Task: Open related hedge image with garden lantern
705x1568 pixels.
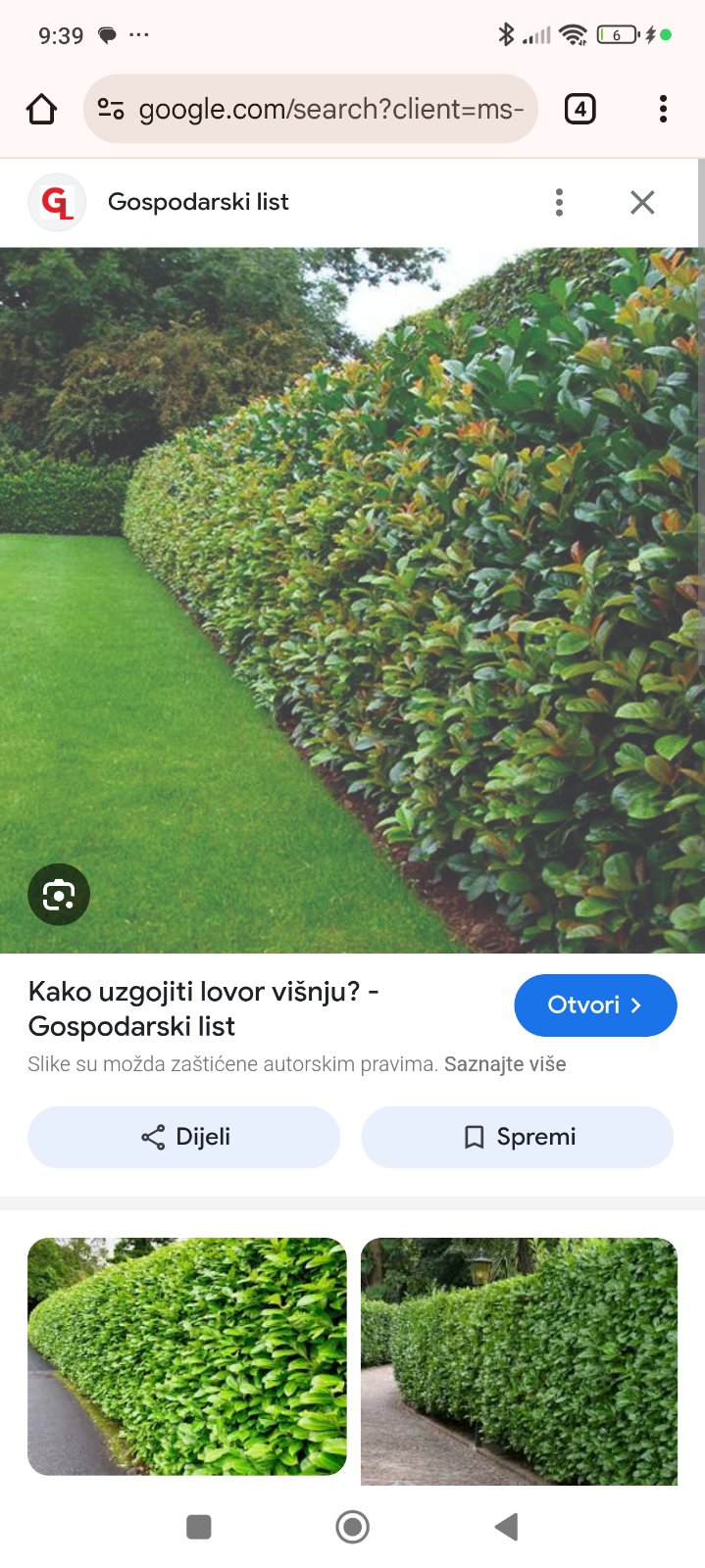Action: pyautogui.click(x=519, y=1360)
